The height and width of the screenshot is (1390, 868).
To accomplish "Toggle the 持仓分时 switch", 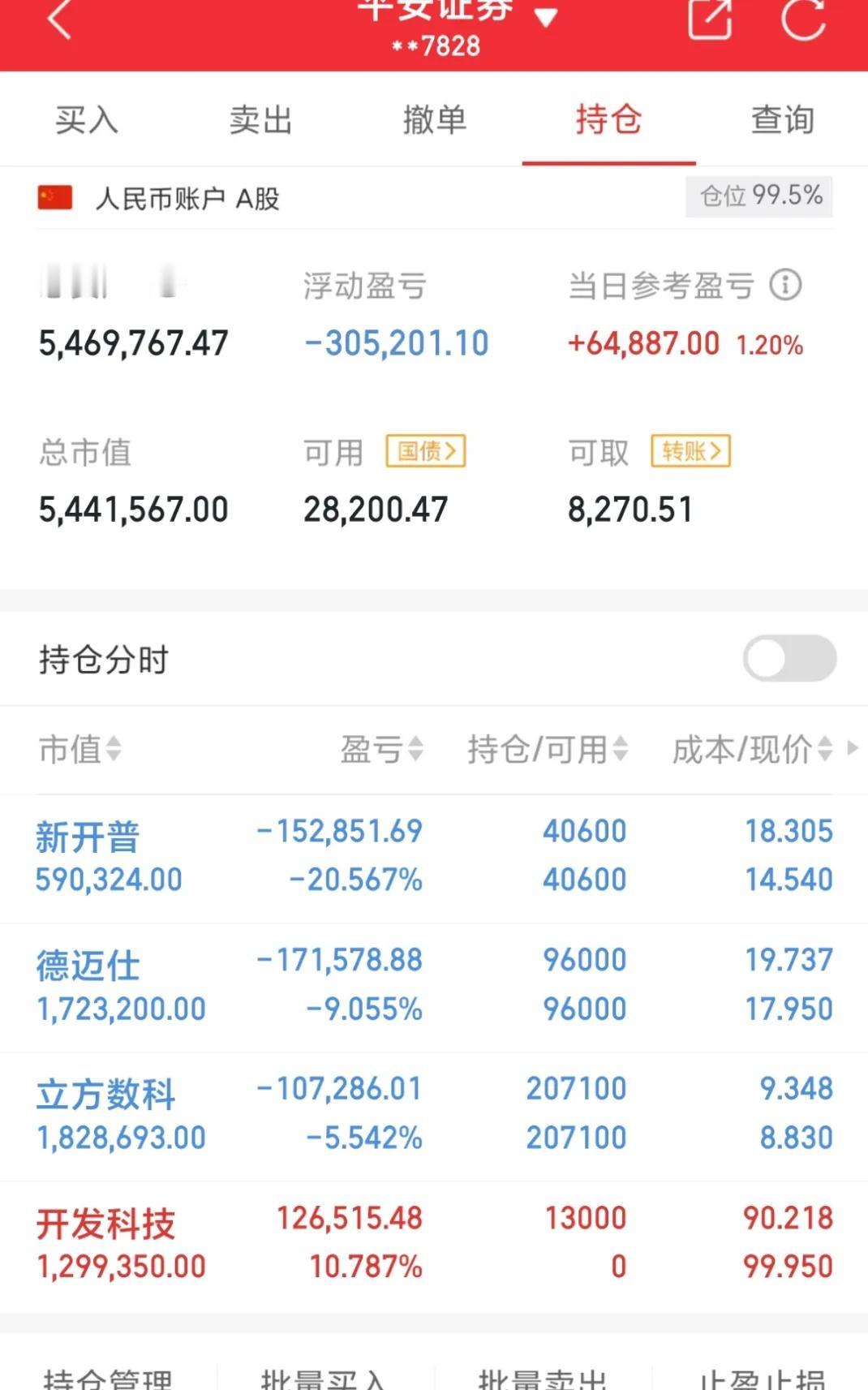I will [x=789, y=658].
